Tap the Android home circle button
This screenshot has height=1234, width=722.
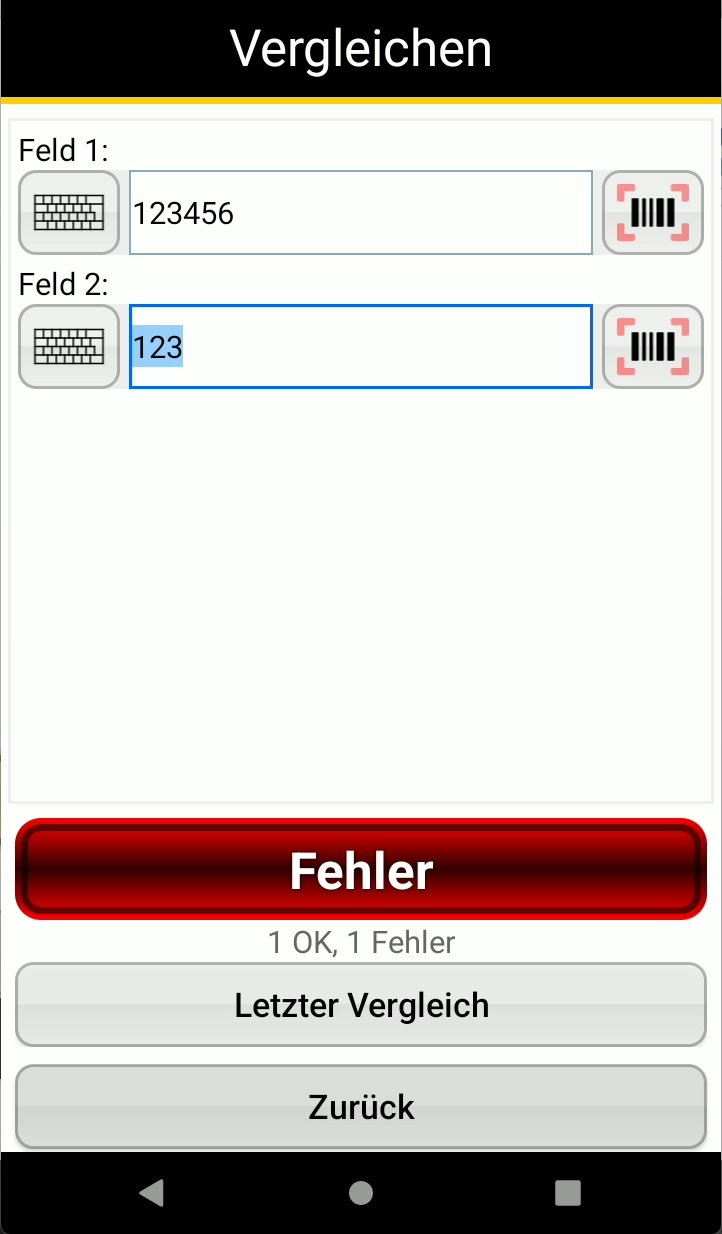point(360,1192)
